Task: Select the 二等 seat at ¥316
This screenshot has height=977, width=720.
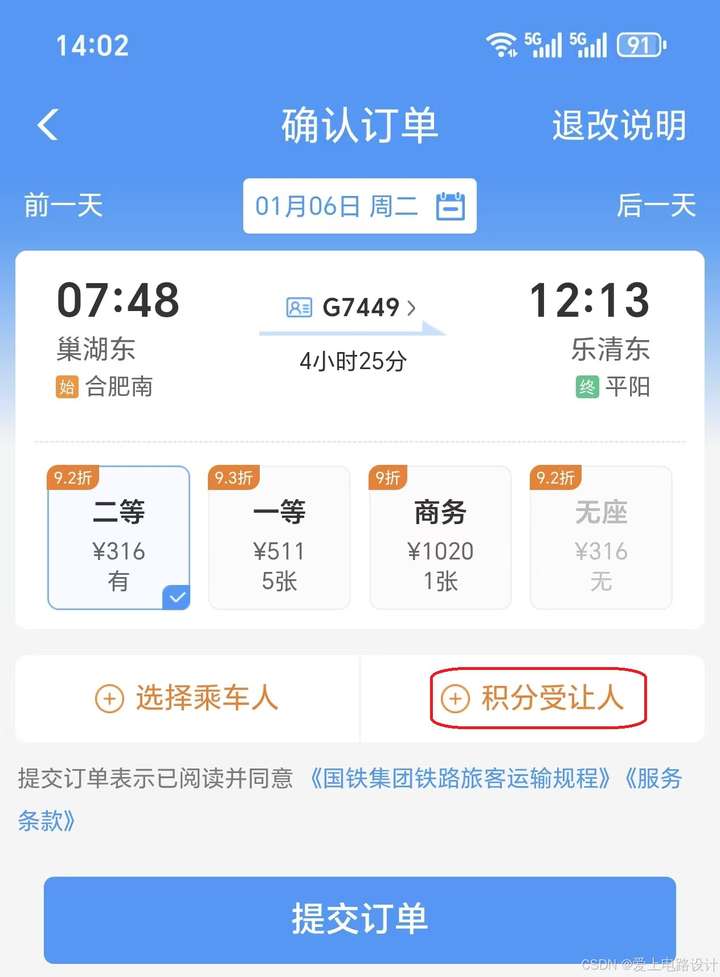Action: click(x=118, y=537)
